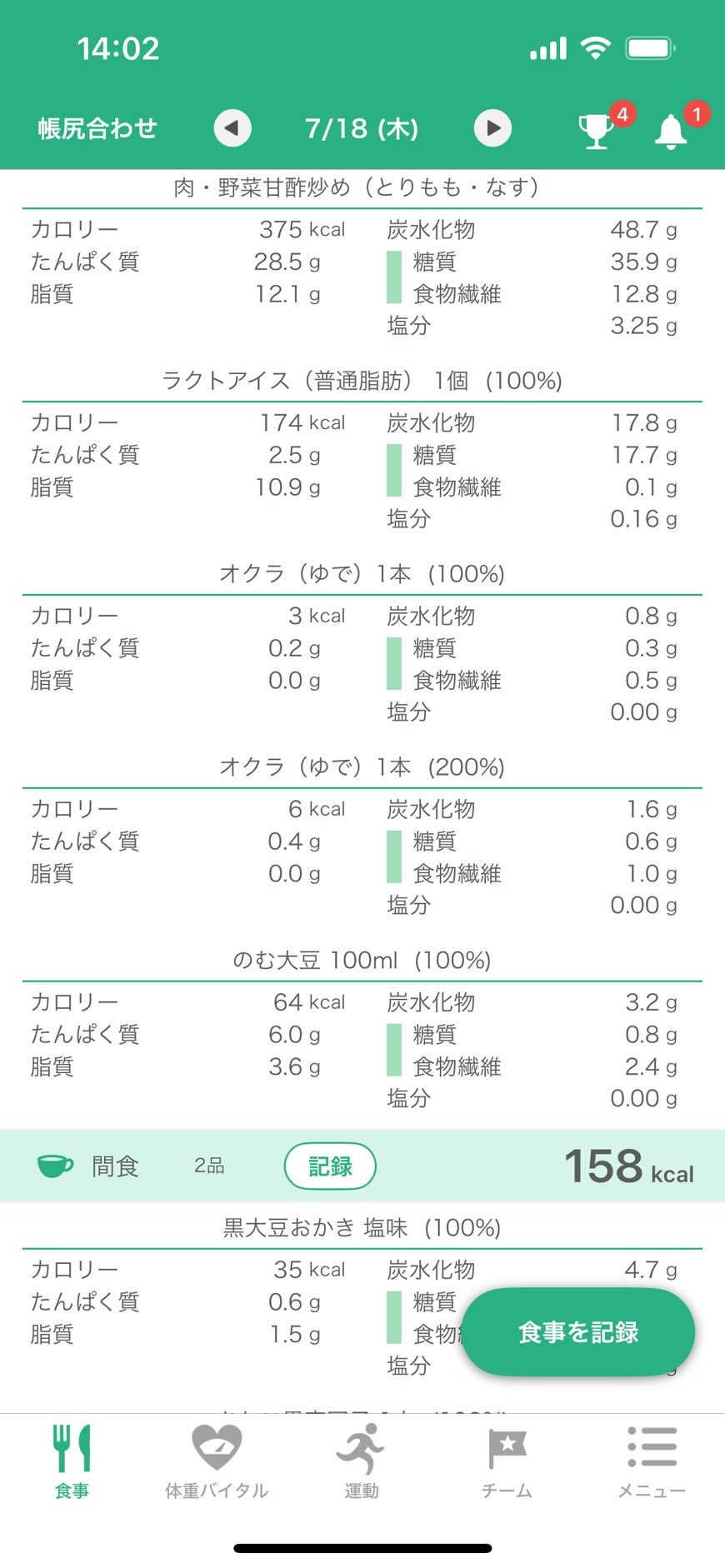This screenshot has width=725, height=1568.
Task: Open the メニュー tab
Action: tap(652, 1461)
